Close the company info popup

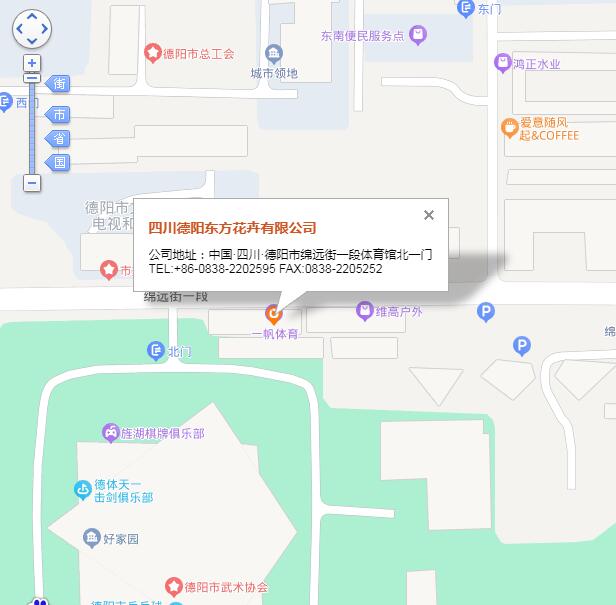tap(429, 215)
